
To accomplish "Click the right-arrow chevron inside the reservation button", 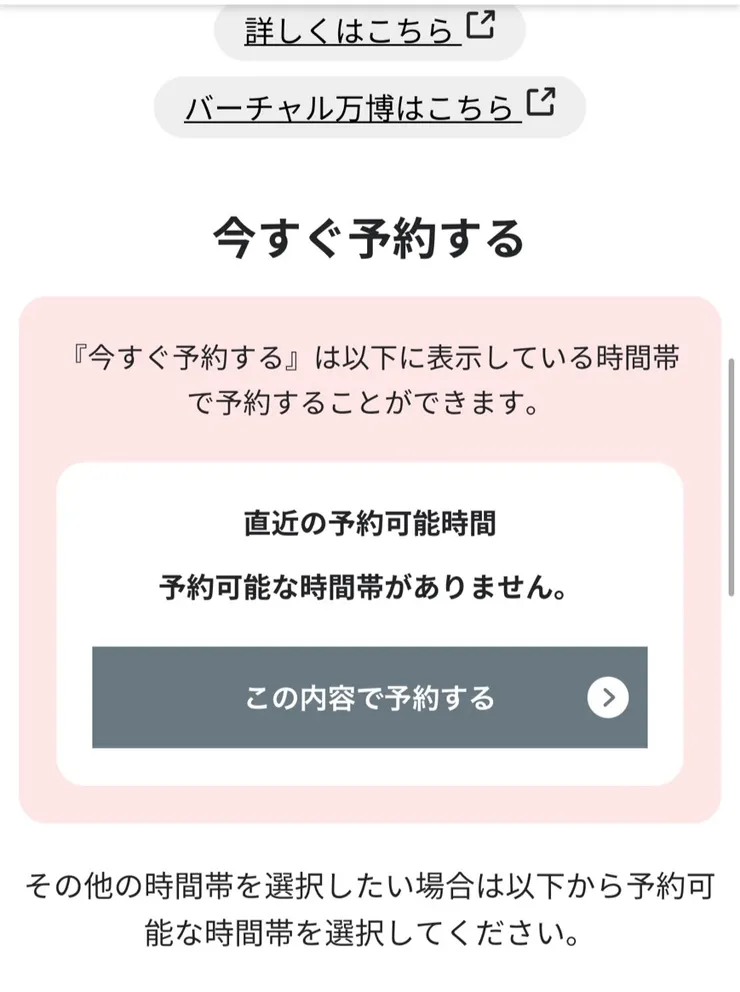I will coord(607,698).
